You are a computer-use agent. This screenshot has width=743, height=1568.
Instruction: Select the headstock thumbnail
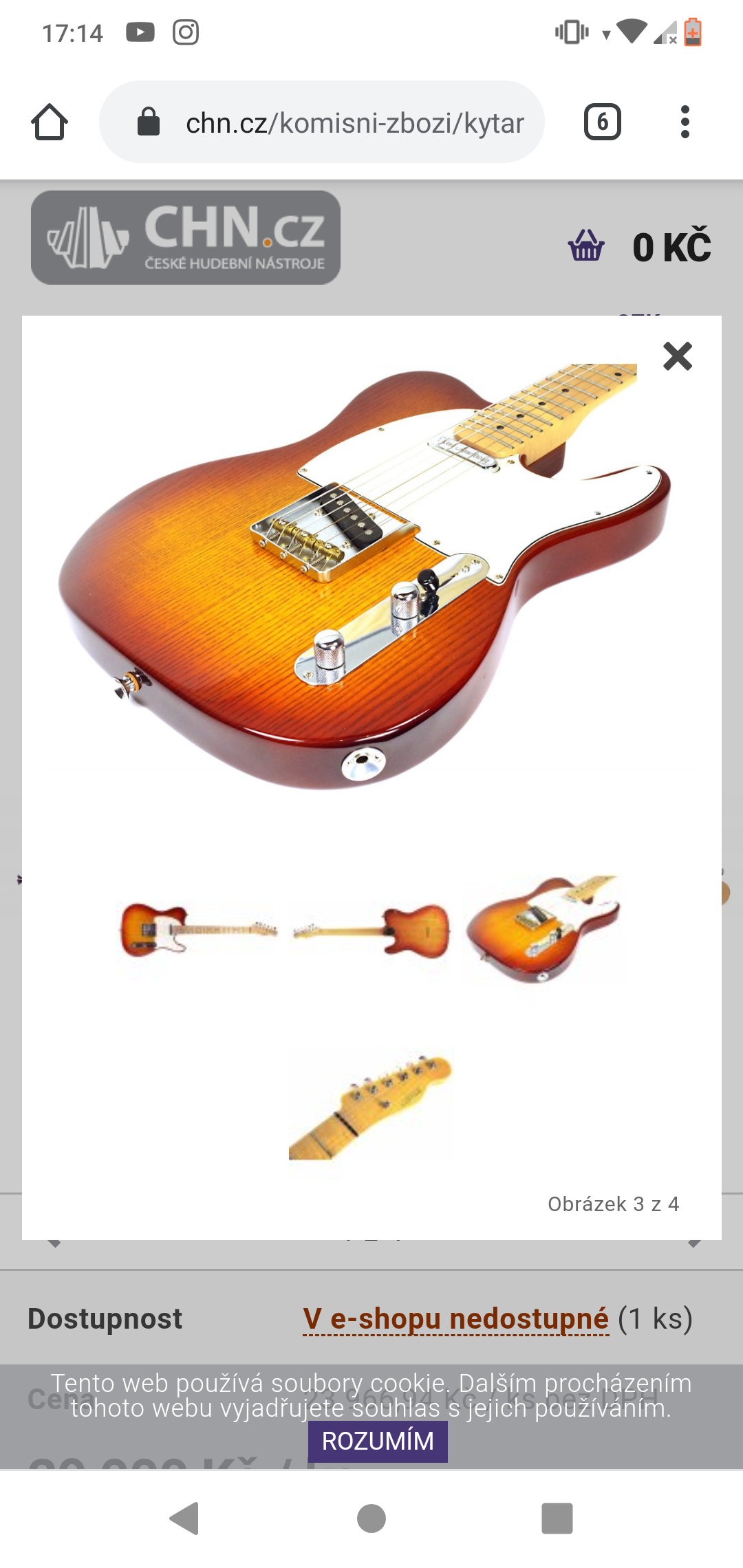pyautogui.click(x=371, y=1104)
